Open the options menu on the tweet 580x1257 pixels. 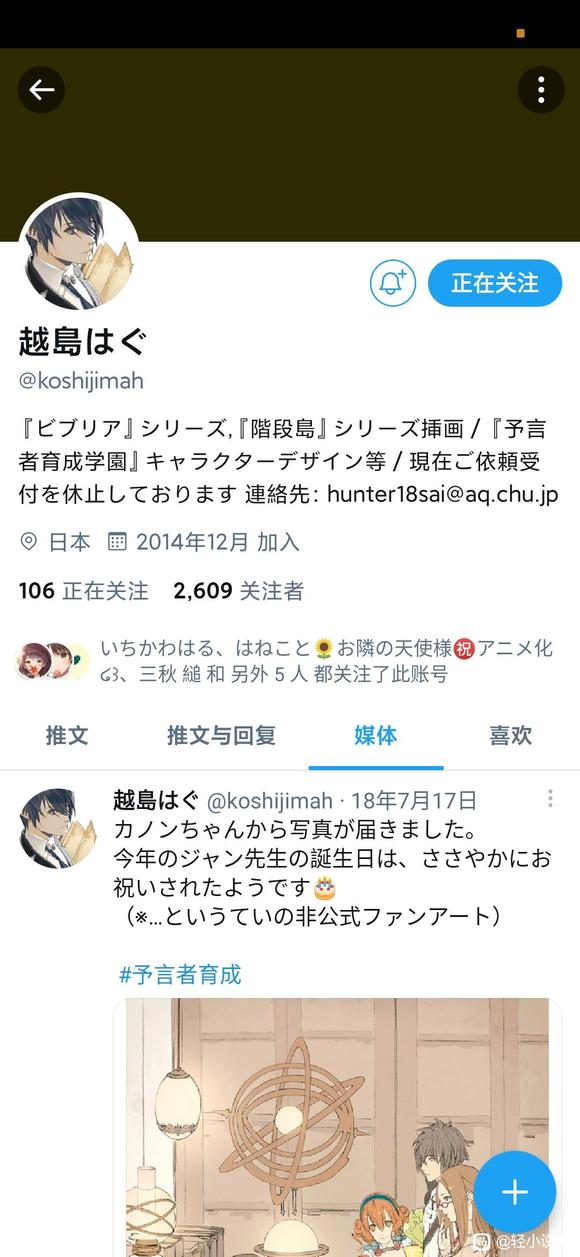click(550, 798)
